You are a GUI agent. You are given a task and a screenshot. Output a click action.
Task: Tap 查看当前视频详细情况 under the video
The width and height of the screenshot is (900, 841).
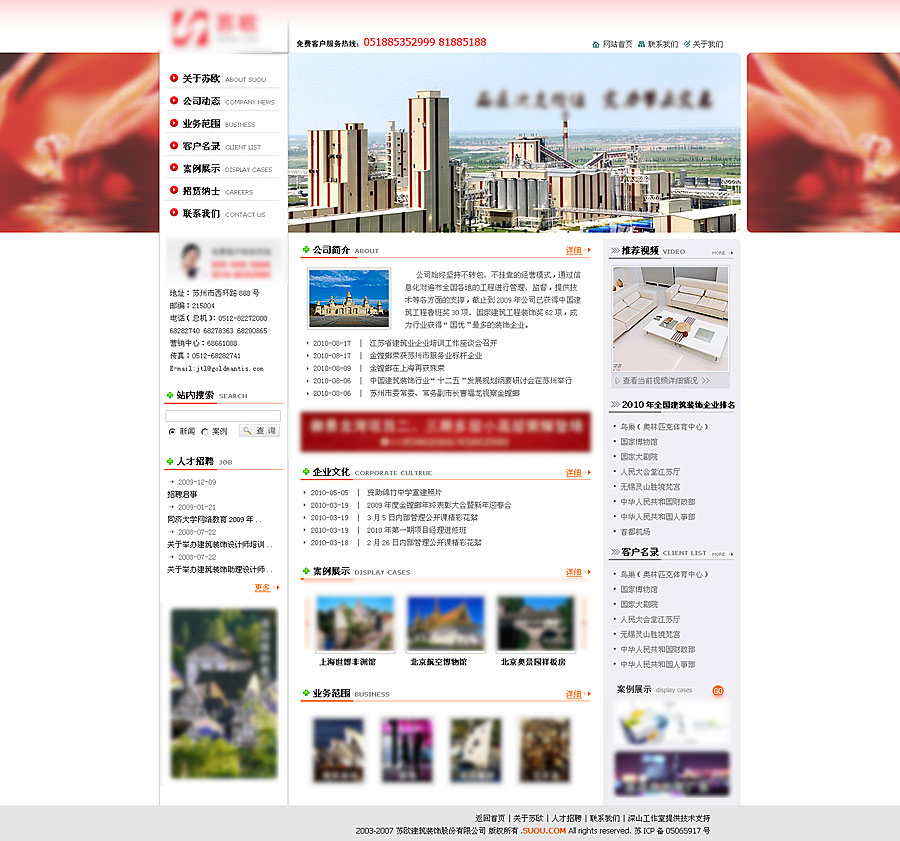pos(660,380)
